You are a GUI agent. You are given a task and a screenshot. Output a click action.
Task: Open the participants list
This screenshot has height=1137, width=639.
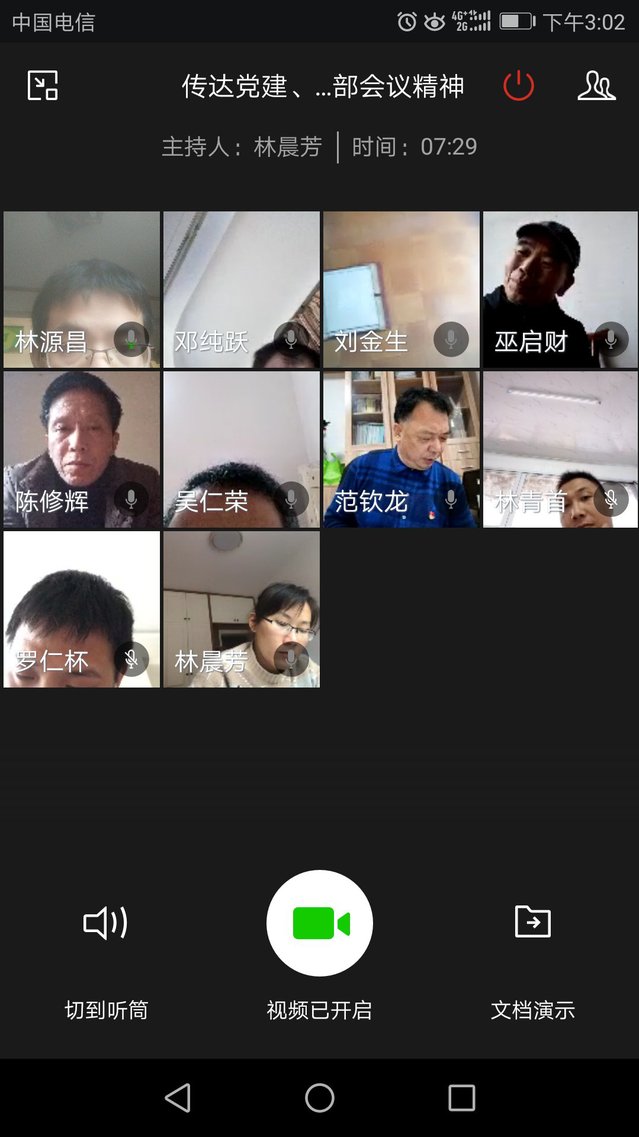(x=596, y=86)
